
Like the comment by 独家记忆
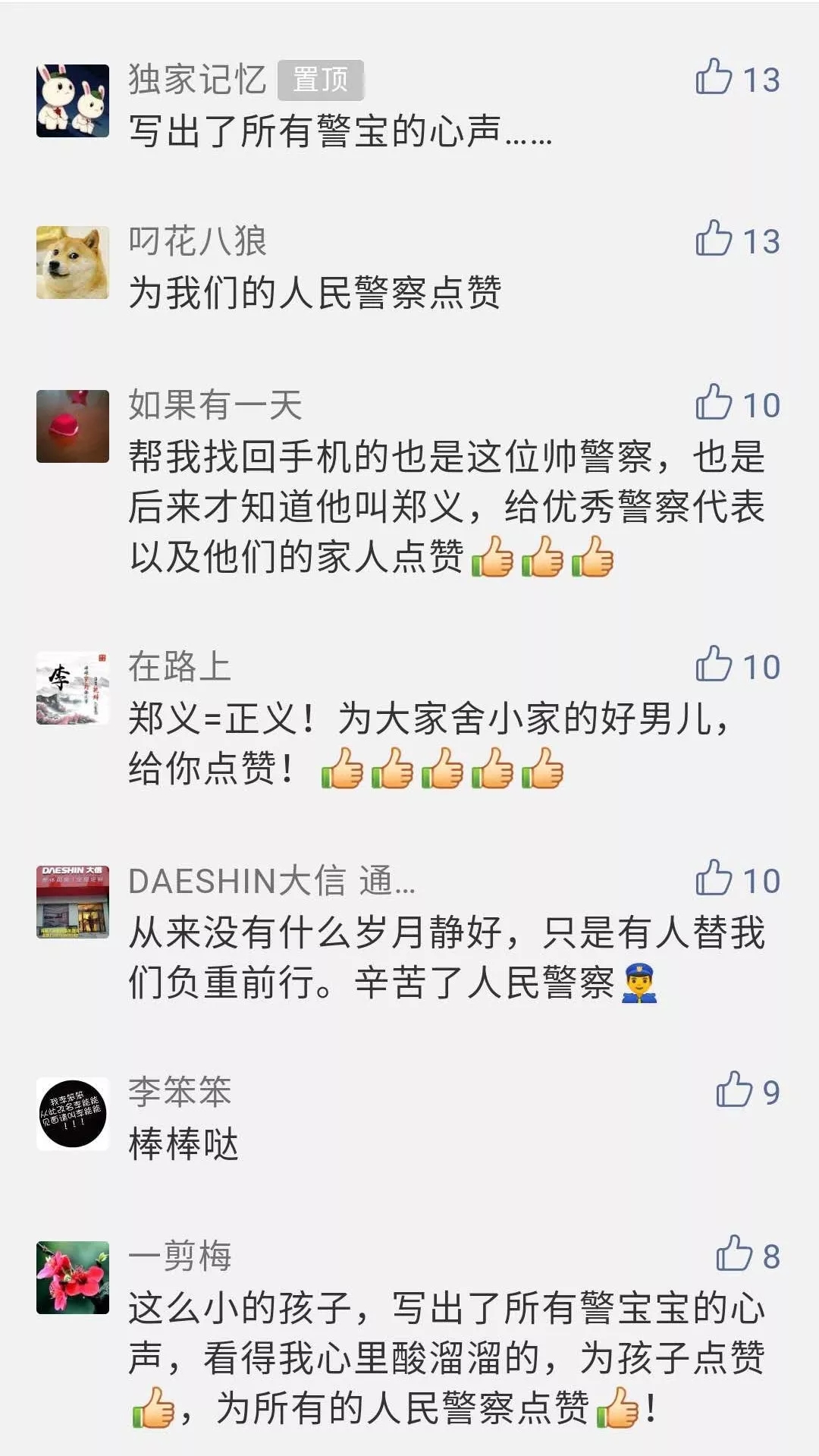coord(714,77)
